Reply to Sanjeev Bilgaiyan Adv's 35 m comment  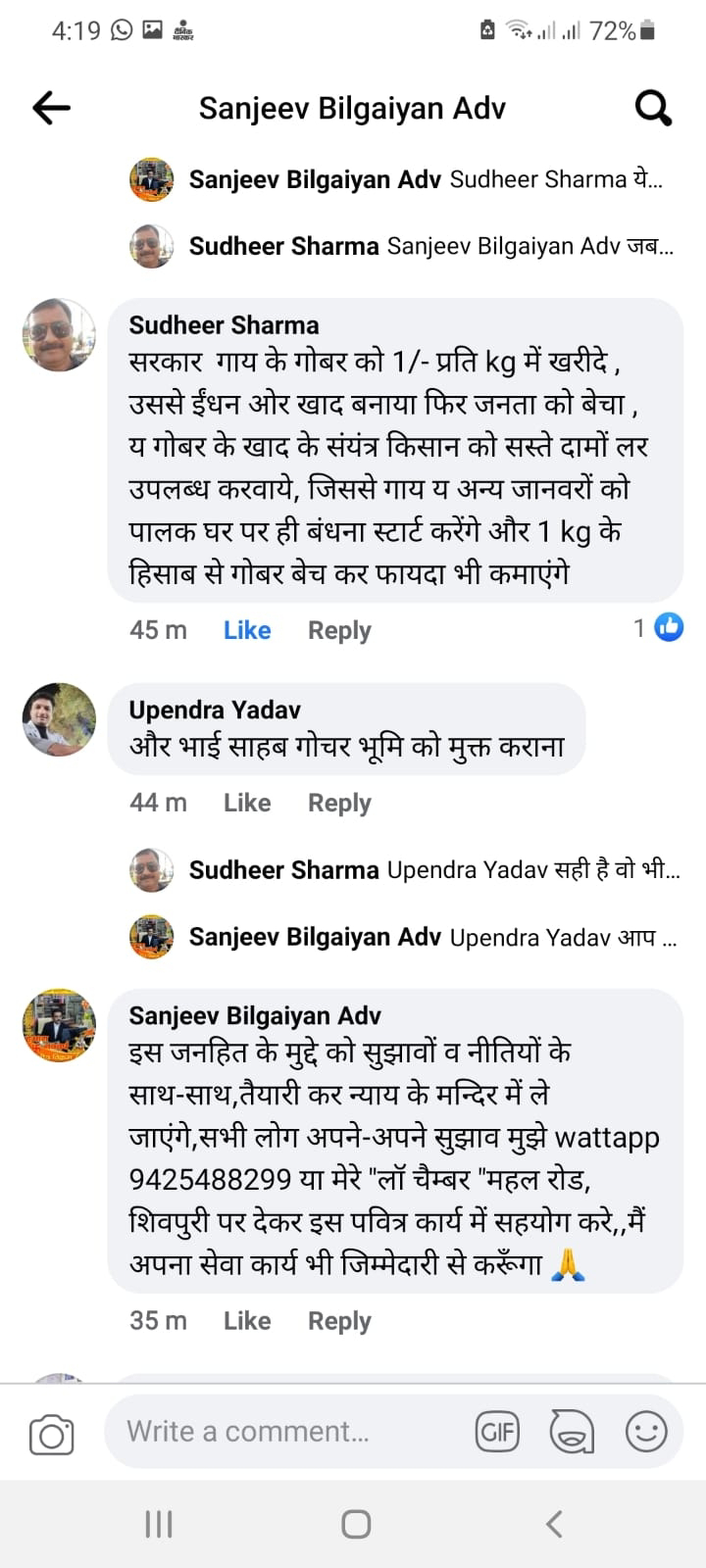tap(339, 1321)
